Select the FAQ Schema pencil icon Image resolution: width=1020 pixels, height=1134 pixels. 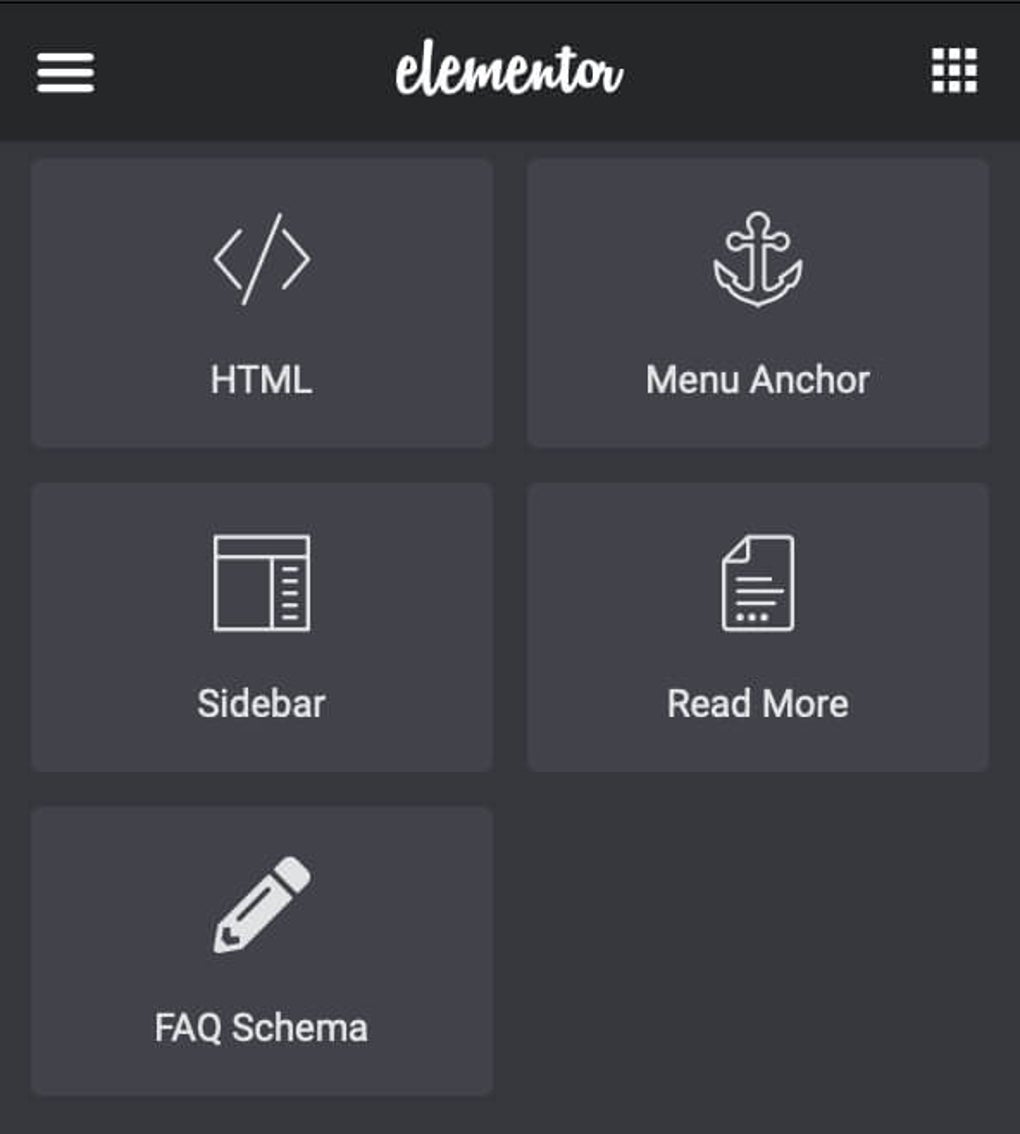[x=262, y=905]
